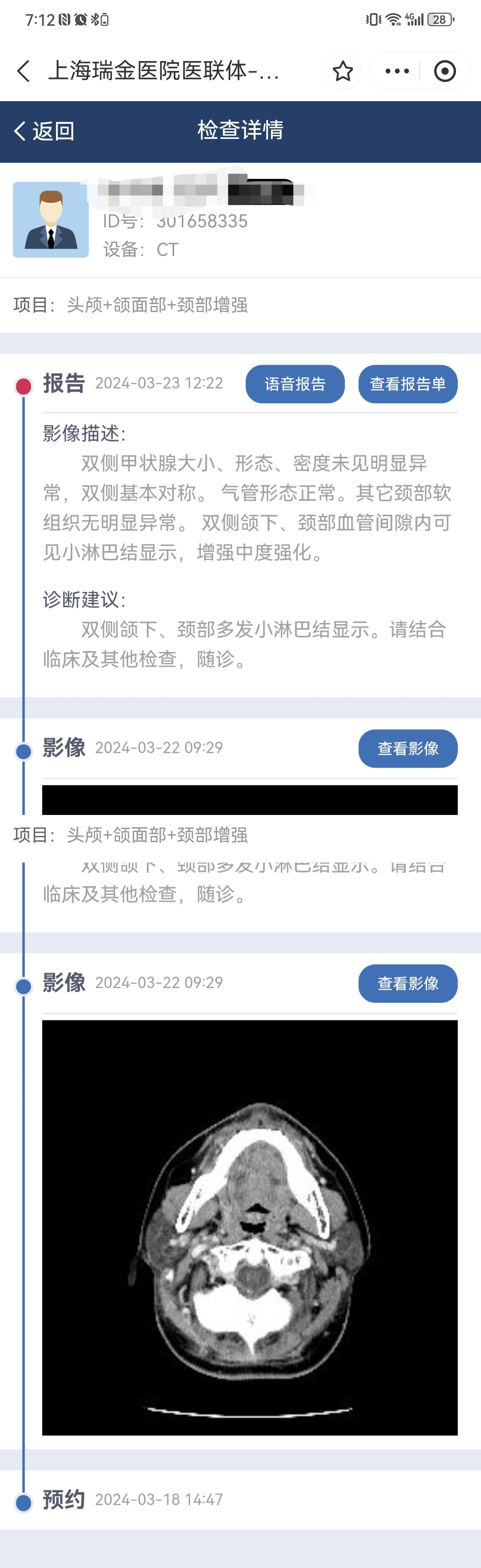This screenshot has width=481, height=1568.
Task: Tap 返回 to return to the previous page
Action: coord(44,131)
